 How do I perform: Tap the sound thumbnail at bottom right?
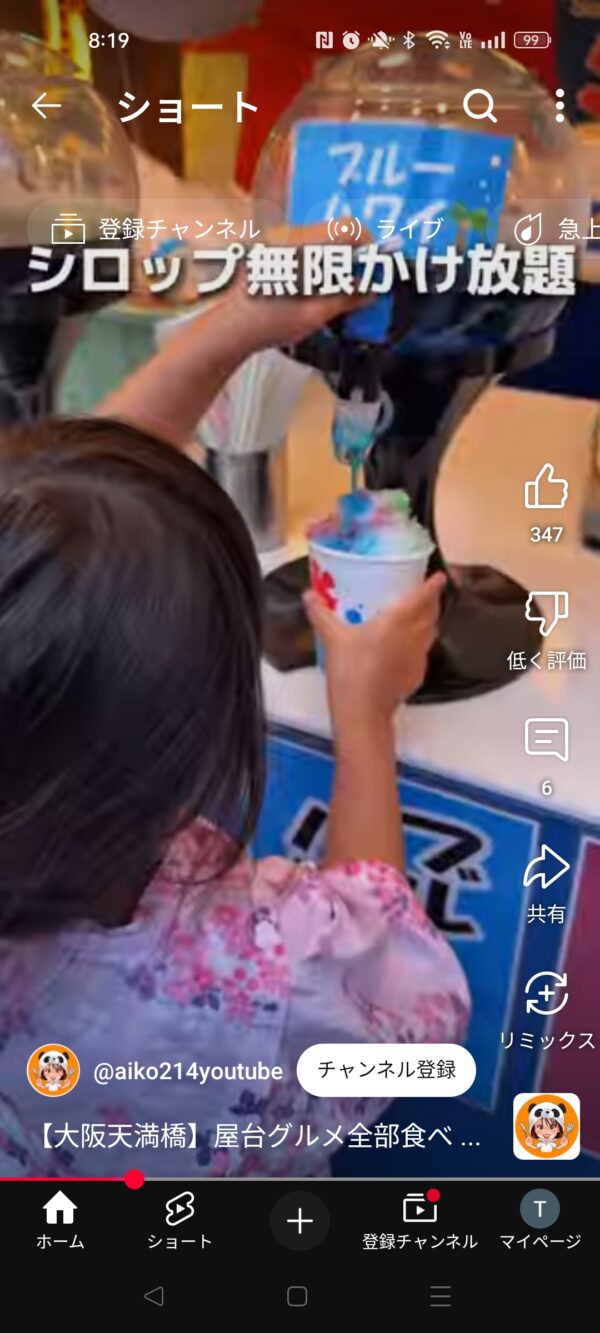(x=546, y=1126)
